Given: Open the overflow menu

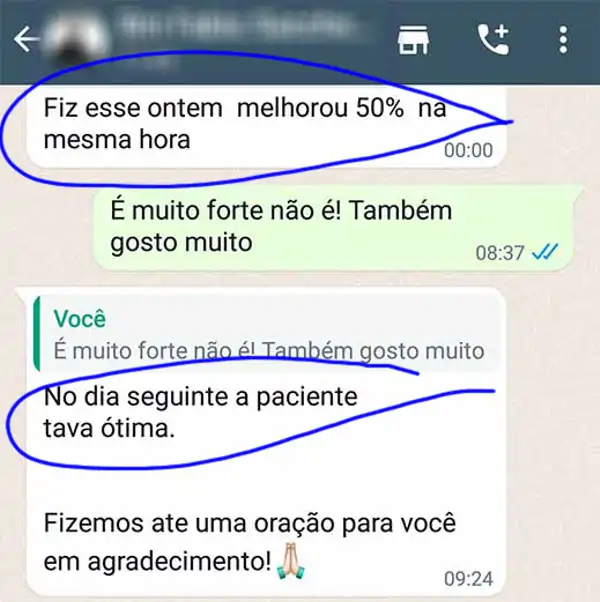Looking at the screenshot, I should pyautogui.click(x=561, y=40).
